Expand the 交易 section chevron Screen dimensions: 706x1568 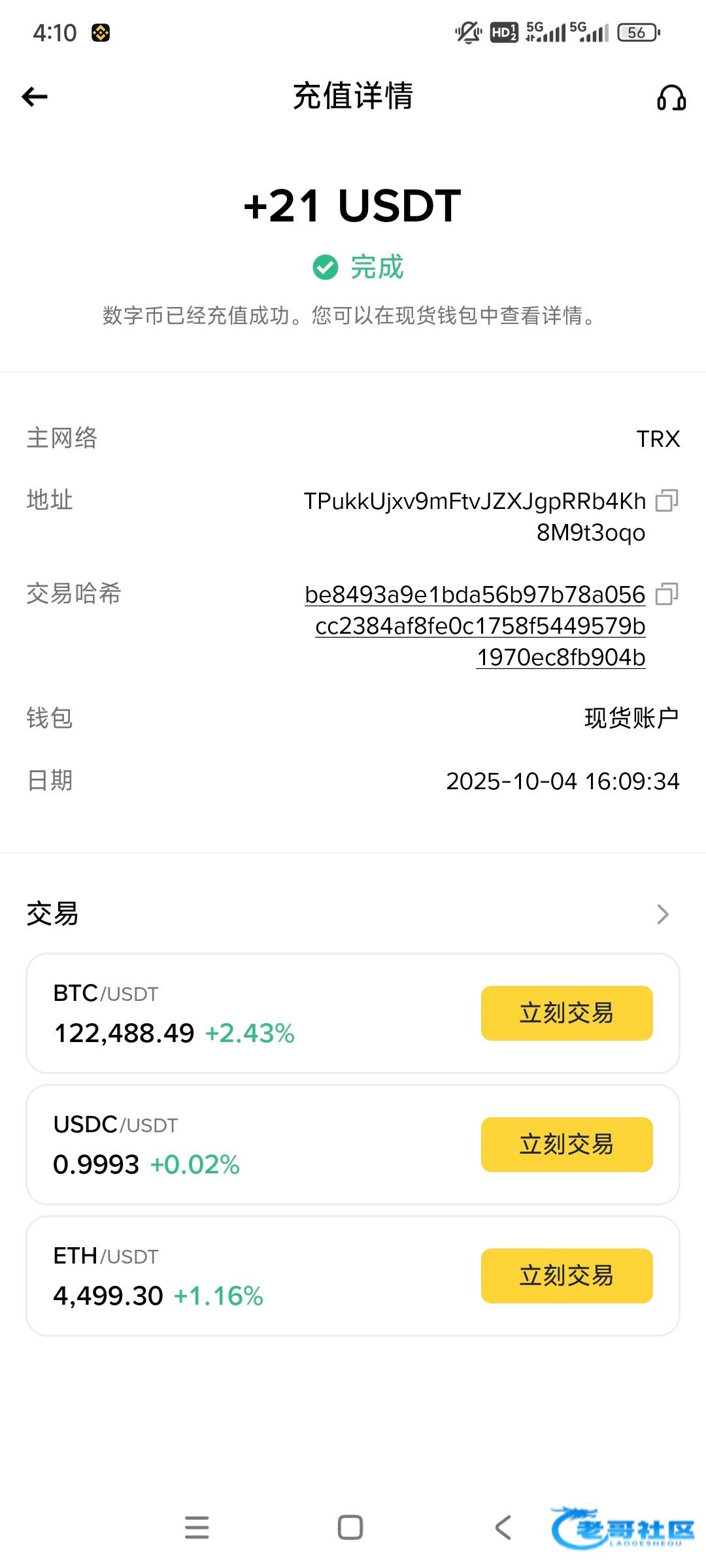coord(662,914)
